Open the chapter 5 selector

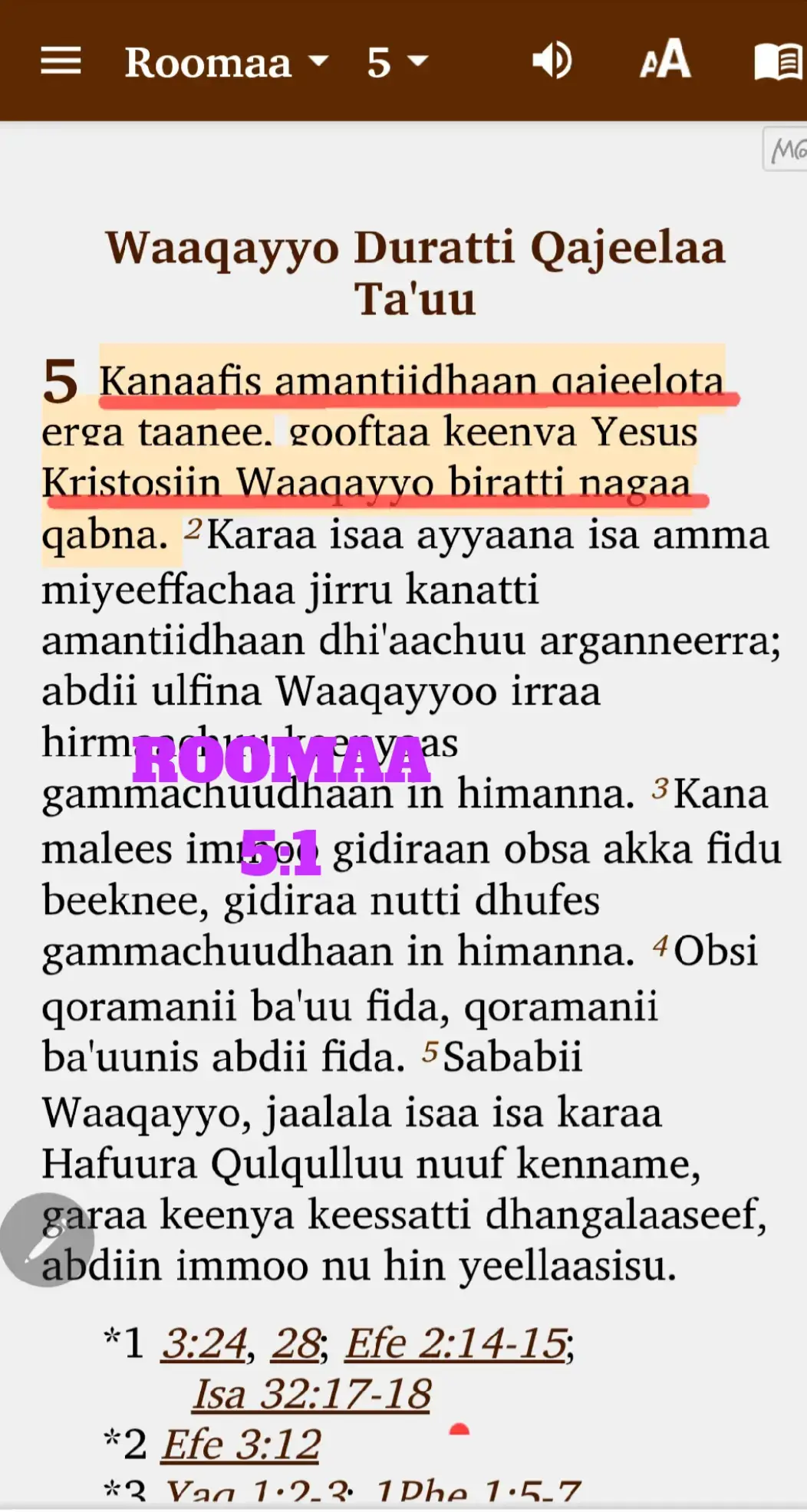(x=396, y=62)
